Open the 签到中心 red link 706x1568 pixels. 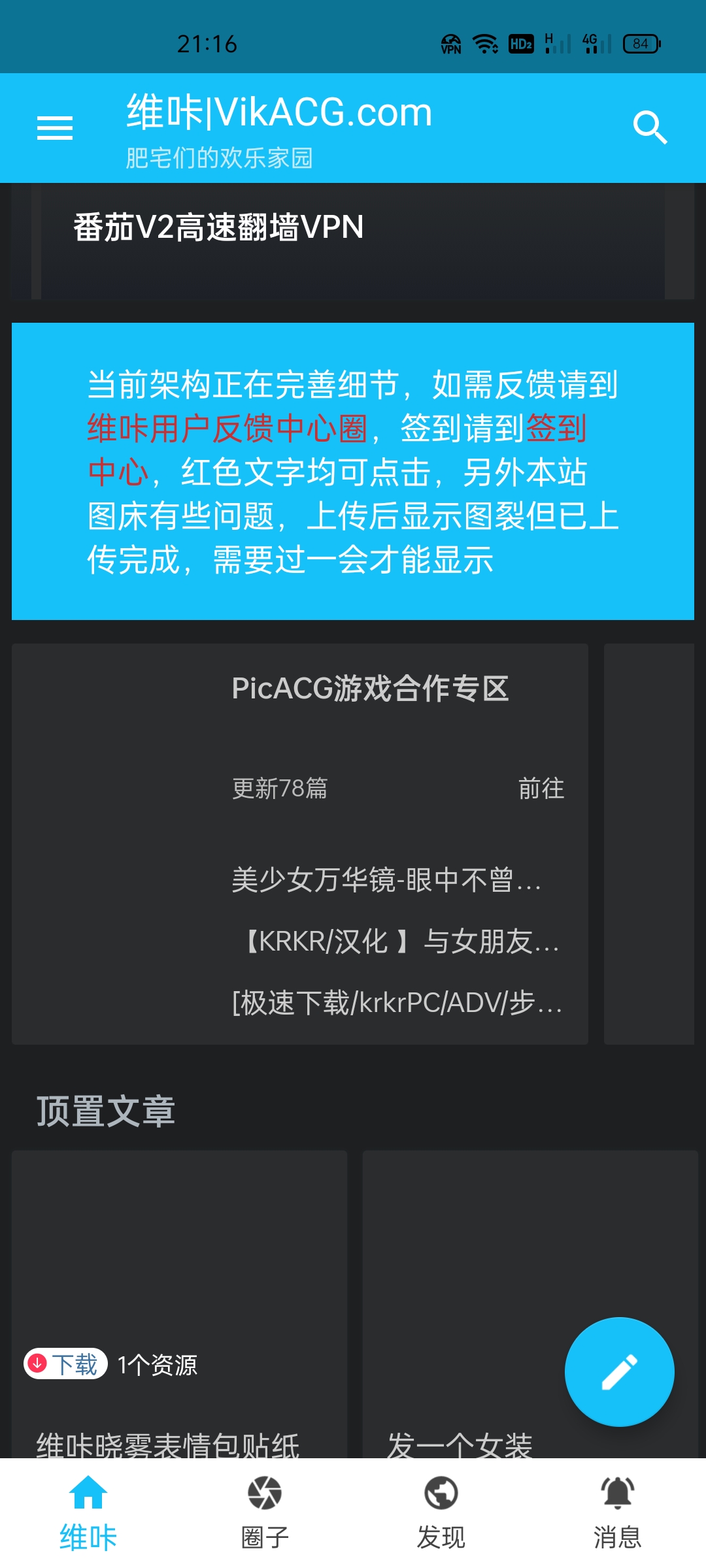(556, 429)
